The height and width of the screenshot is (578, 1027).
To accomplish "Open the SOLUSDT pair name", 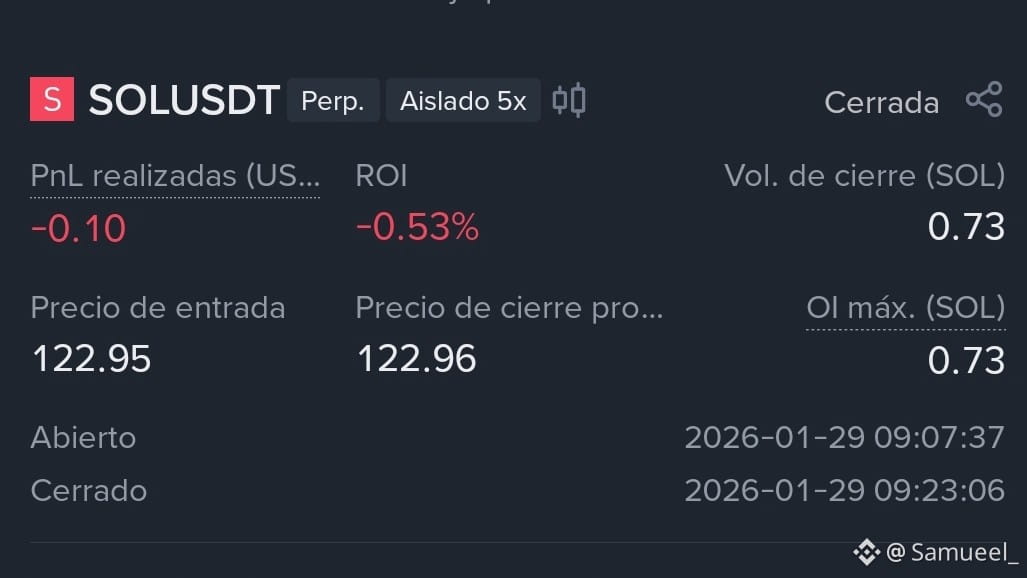I will [x=183, y=100].
